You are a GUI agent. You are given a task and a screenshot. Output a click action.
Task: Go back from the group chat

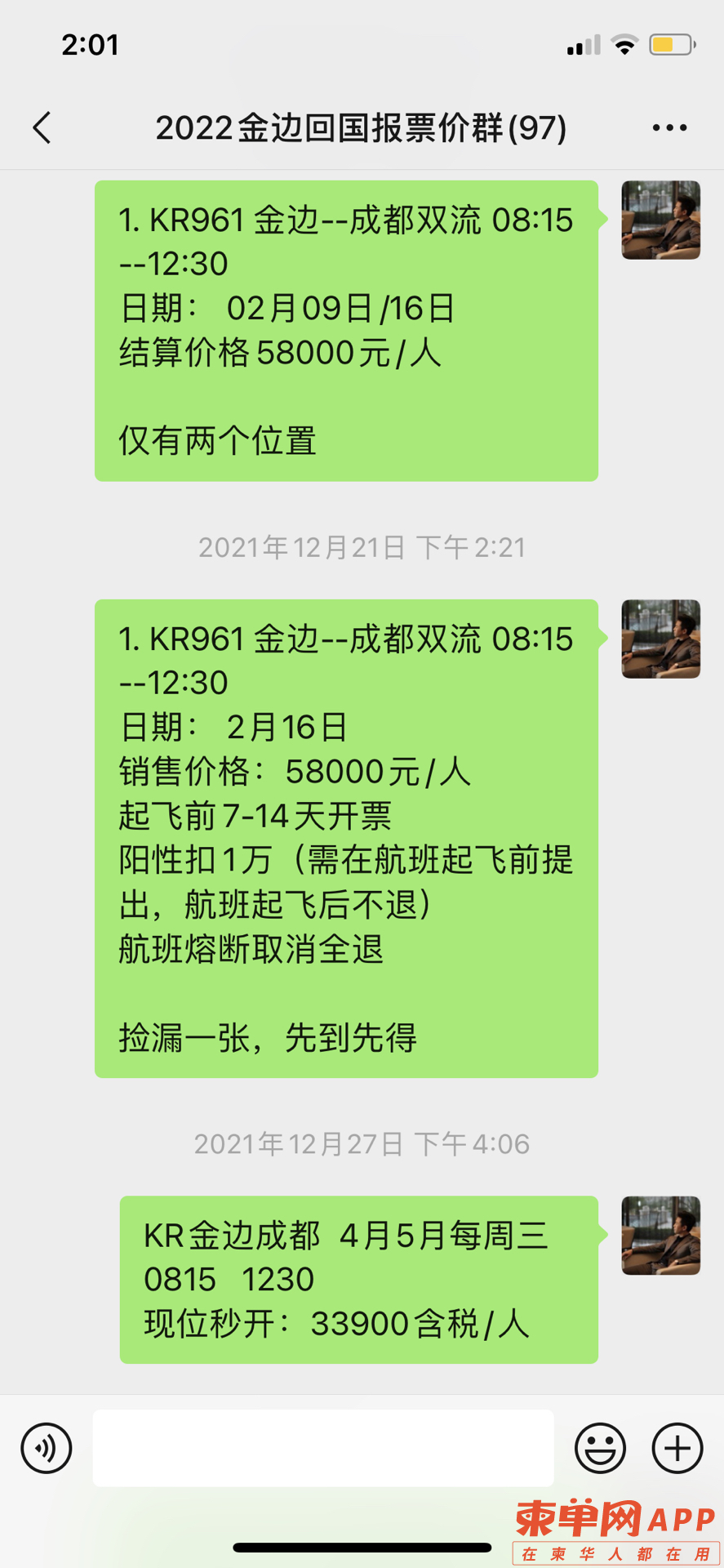pos(42,128)
